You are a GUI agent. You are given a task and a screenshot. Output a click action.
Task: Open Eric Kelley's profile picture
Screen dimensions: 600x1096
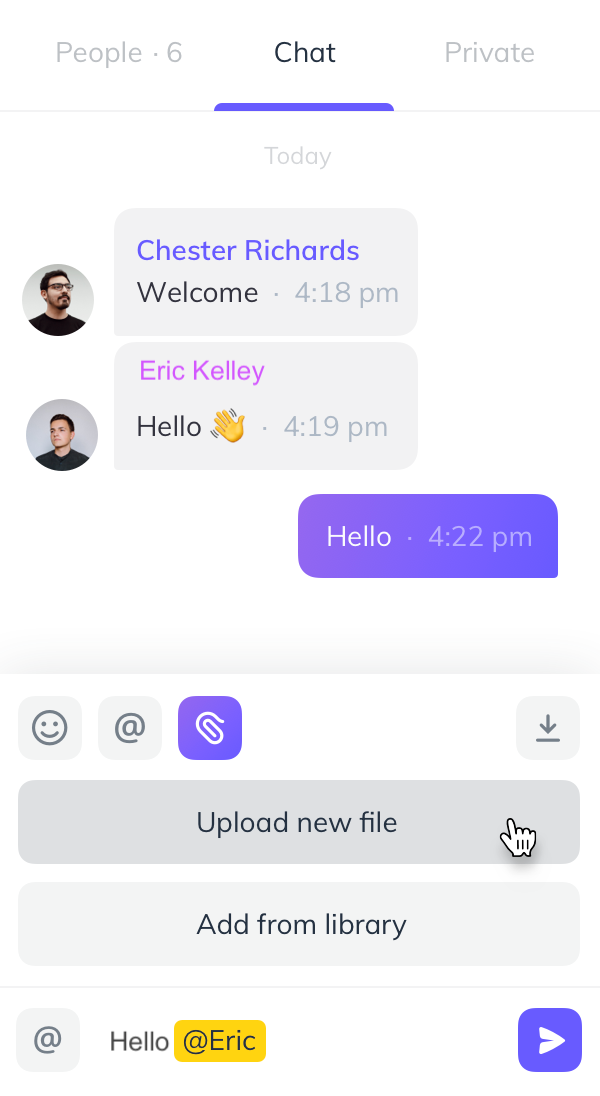coord(62,435)
